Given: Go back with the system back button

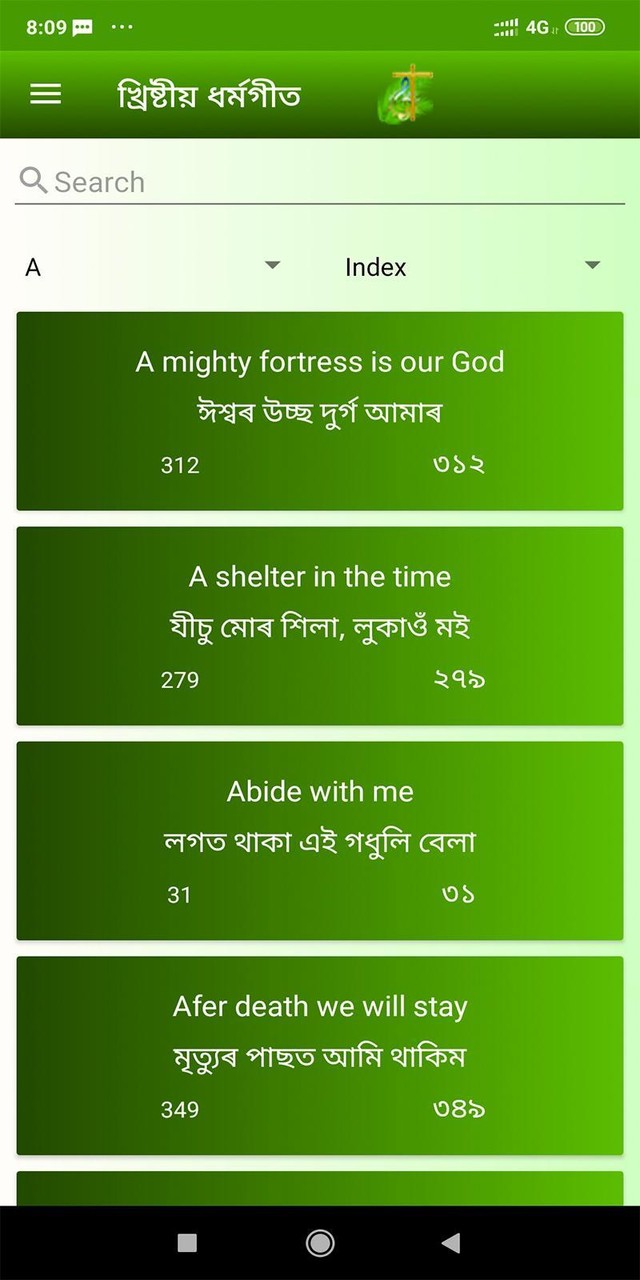Looking at the screenshot, I should tap(451, 1243).
